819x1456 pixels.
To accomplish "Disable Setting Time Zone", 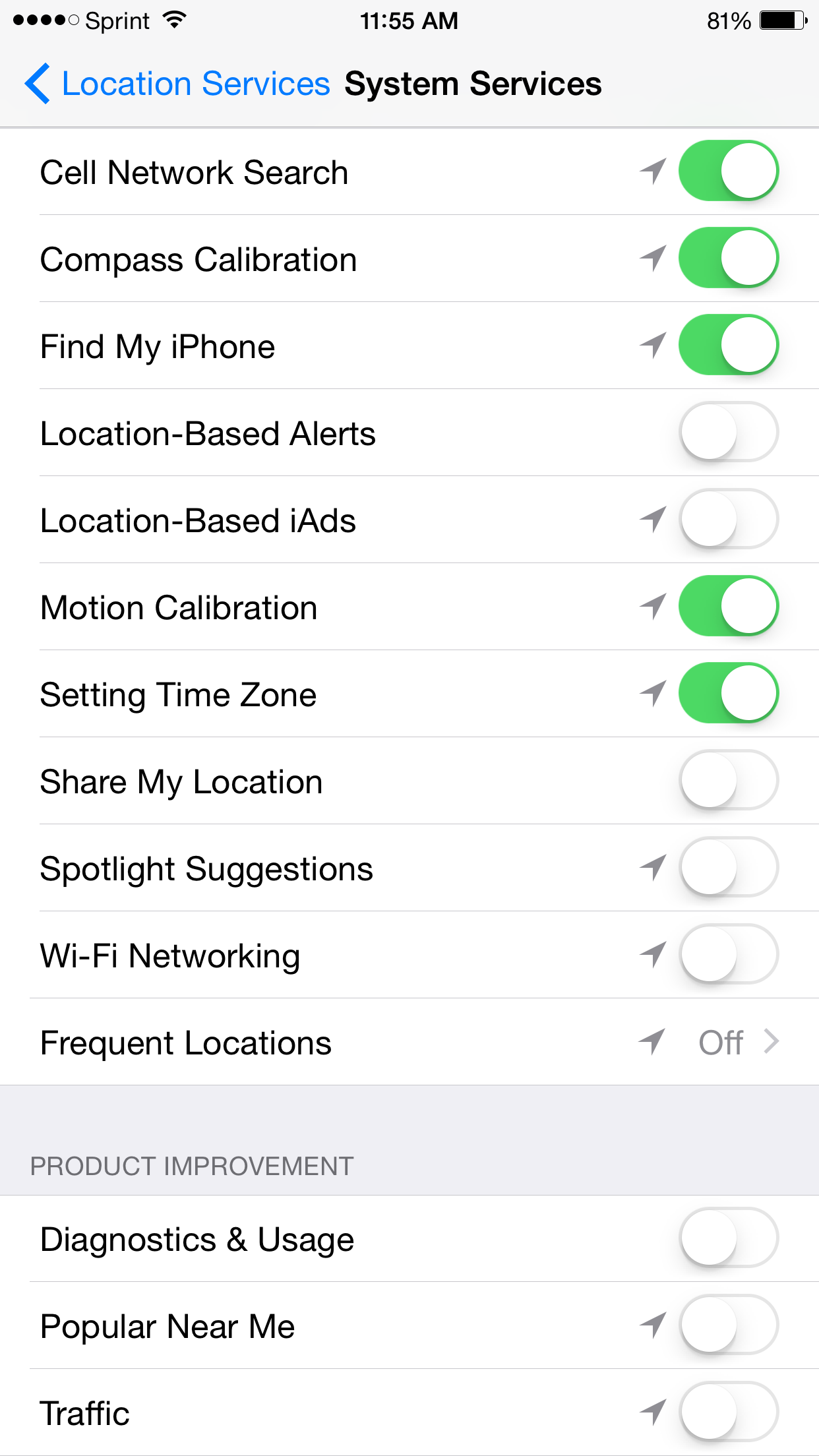I will (729, 693).
